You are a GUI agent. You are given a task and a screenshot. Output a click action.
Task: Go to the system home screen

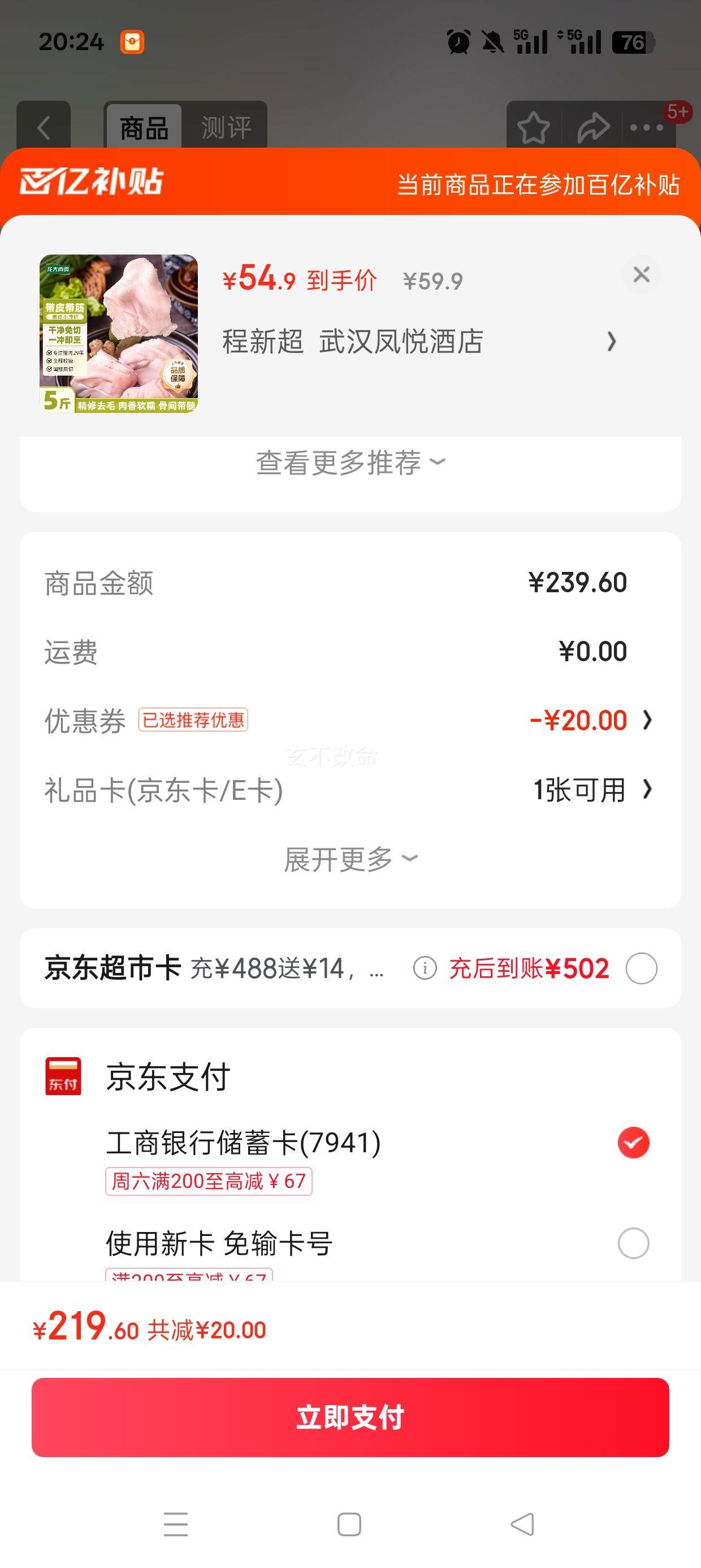(349, 1524)
